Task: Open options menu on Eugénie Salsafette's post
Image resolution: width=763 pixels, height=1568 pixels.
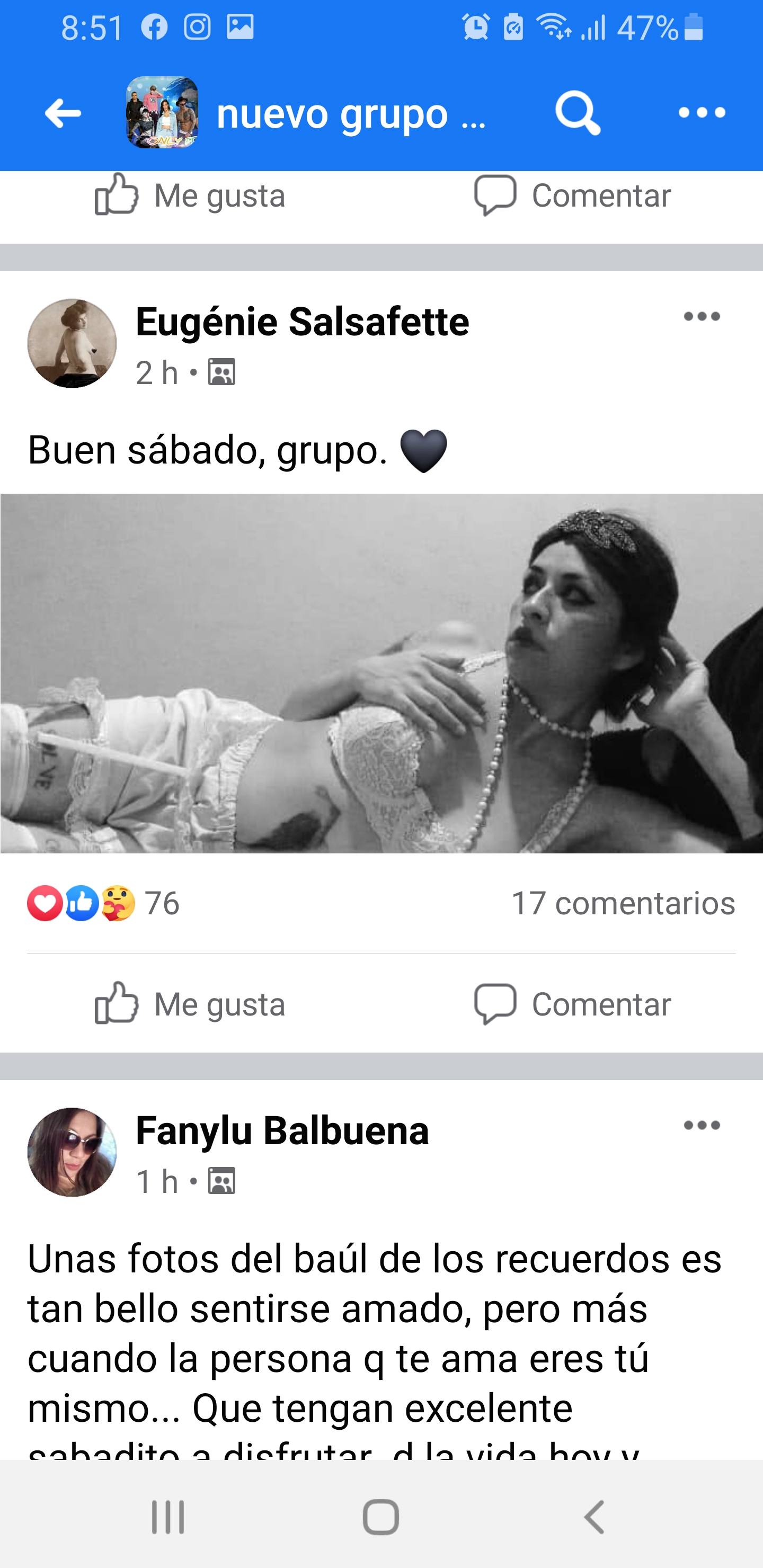Action: (702, 317)
